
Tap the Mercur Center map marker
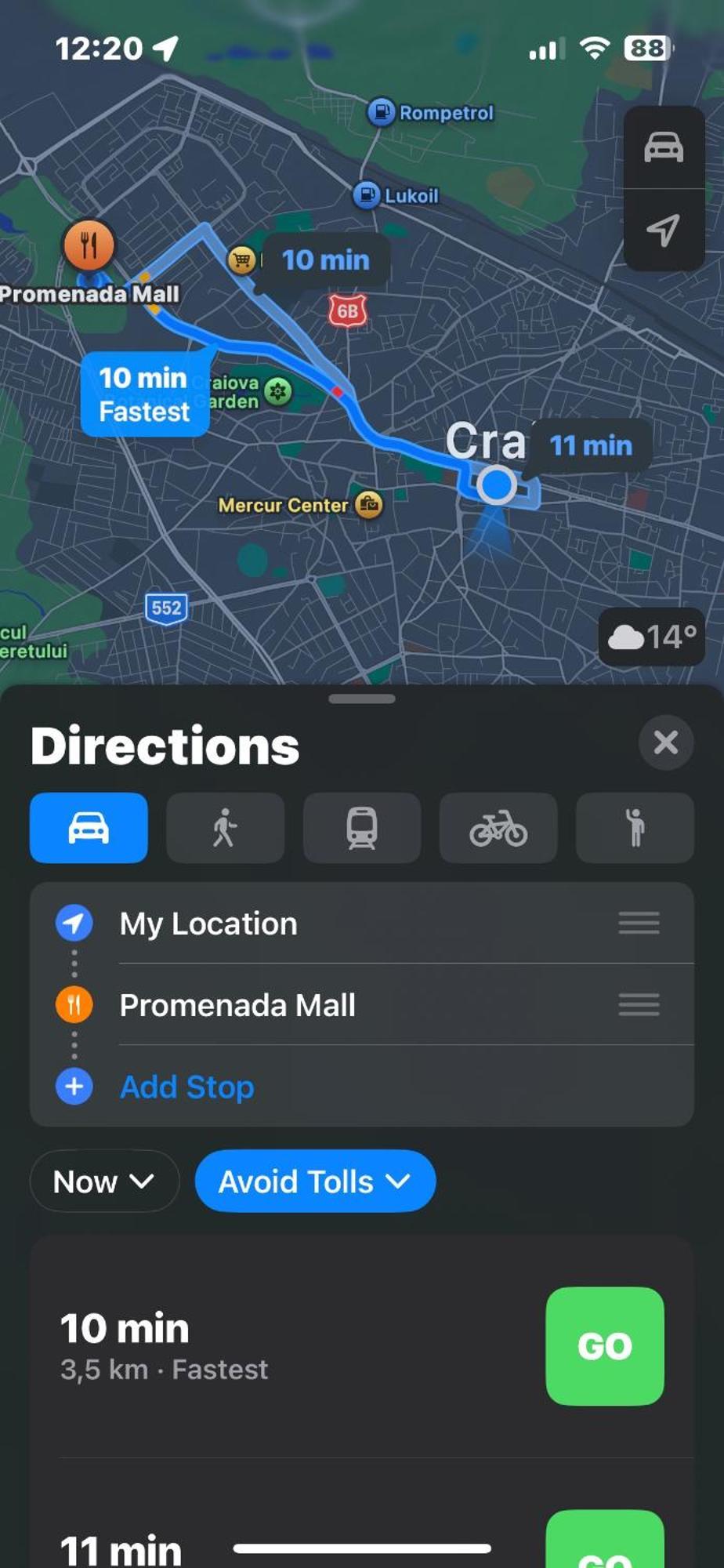pos(368,504)
